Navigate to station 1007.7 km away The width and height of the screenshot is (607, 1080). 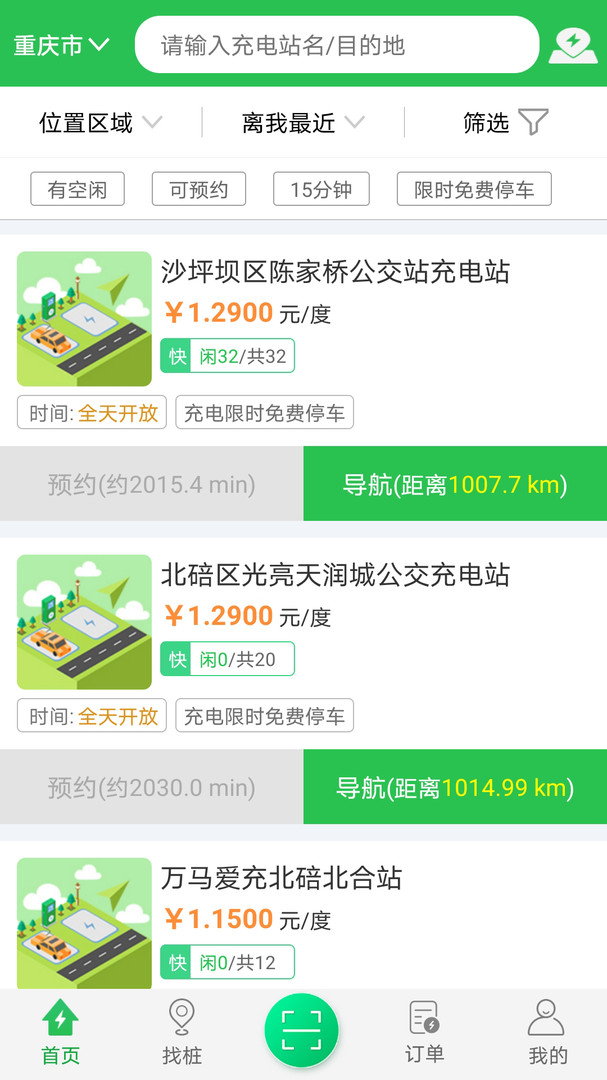pyautogui.click(x=455, y=484)
